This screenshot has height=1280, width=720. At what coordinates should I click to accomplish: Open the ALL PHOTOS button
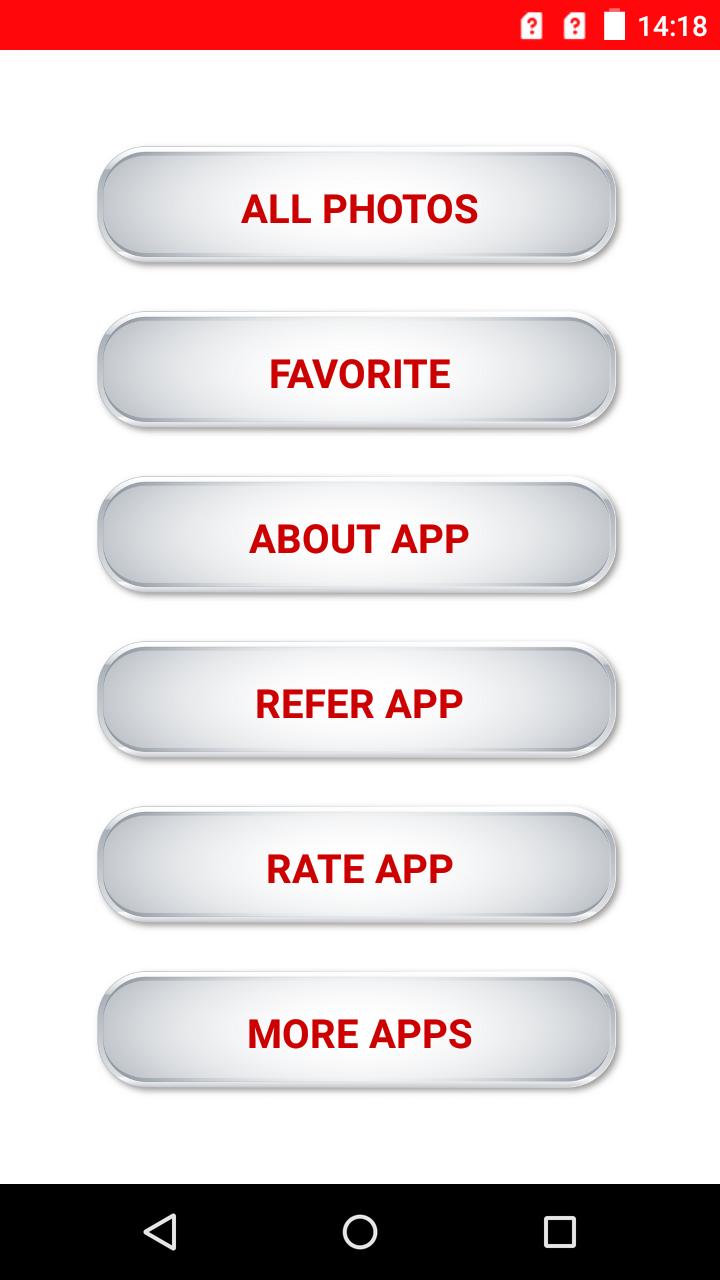pos(358,207)
